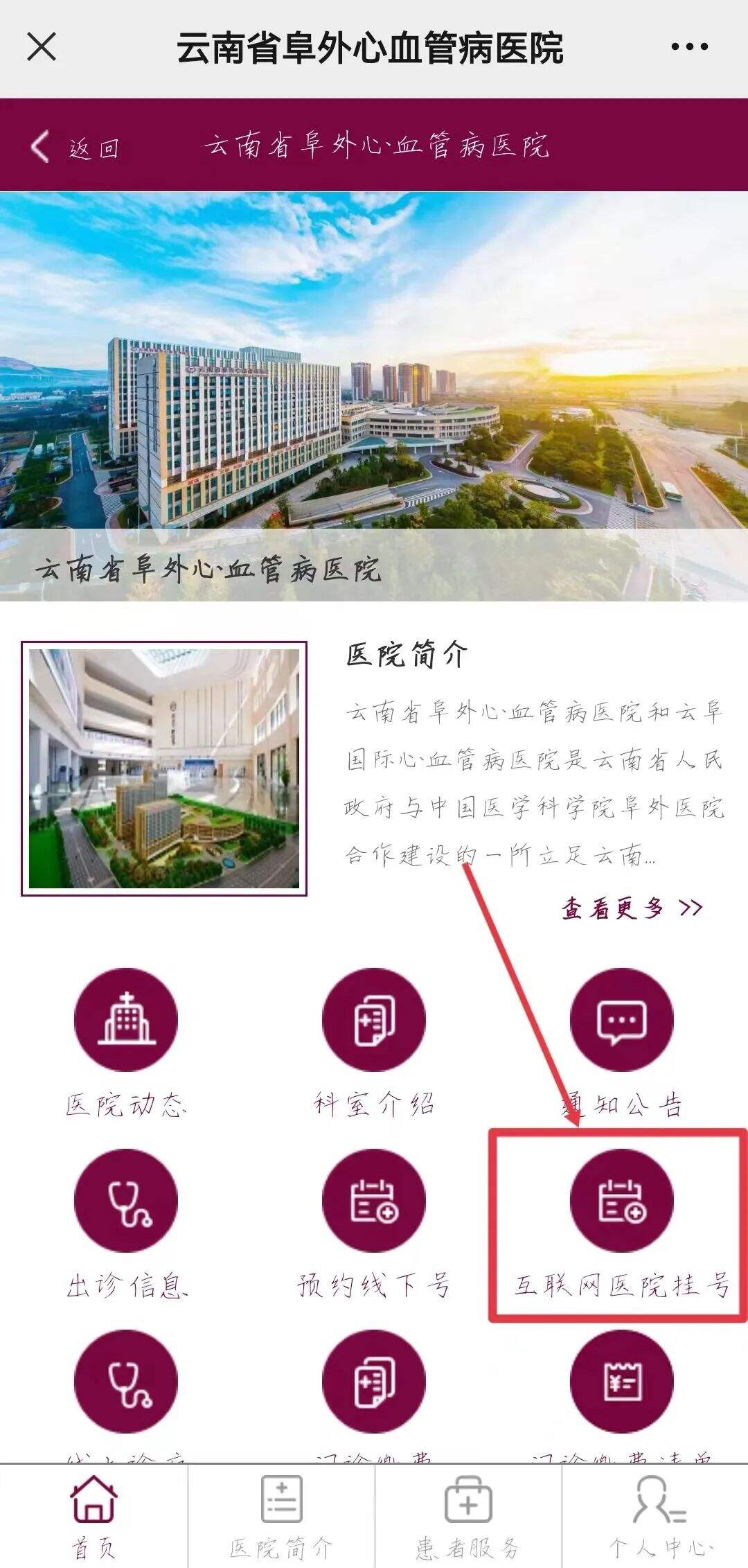Image resolution: width=748 pixels, height=1568 pixels.
Task: Switch to the 患者服务 tab
Action: (x=467, y=1516)
